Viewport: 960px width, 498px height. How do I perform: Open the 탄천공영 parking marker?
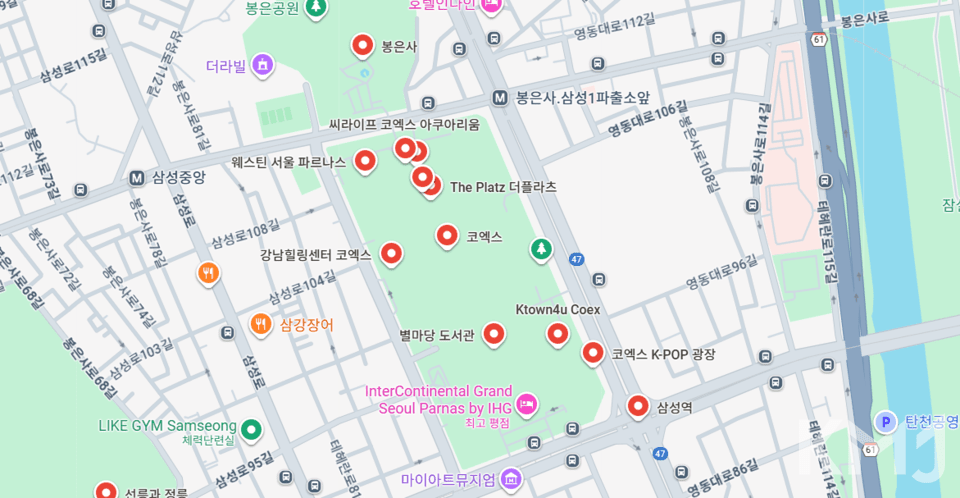tap(885, 421)
